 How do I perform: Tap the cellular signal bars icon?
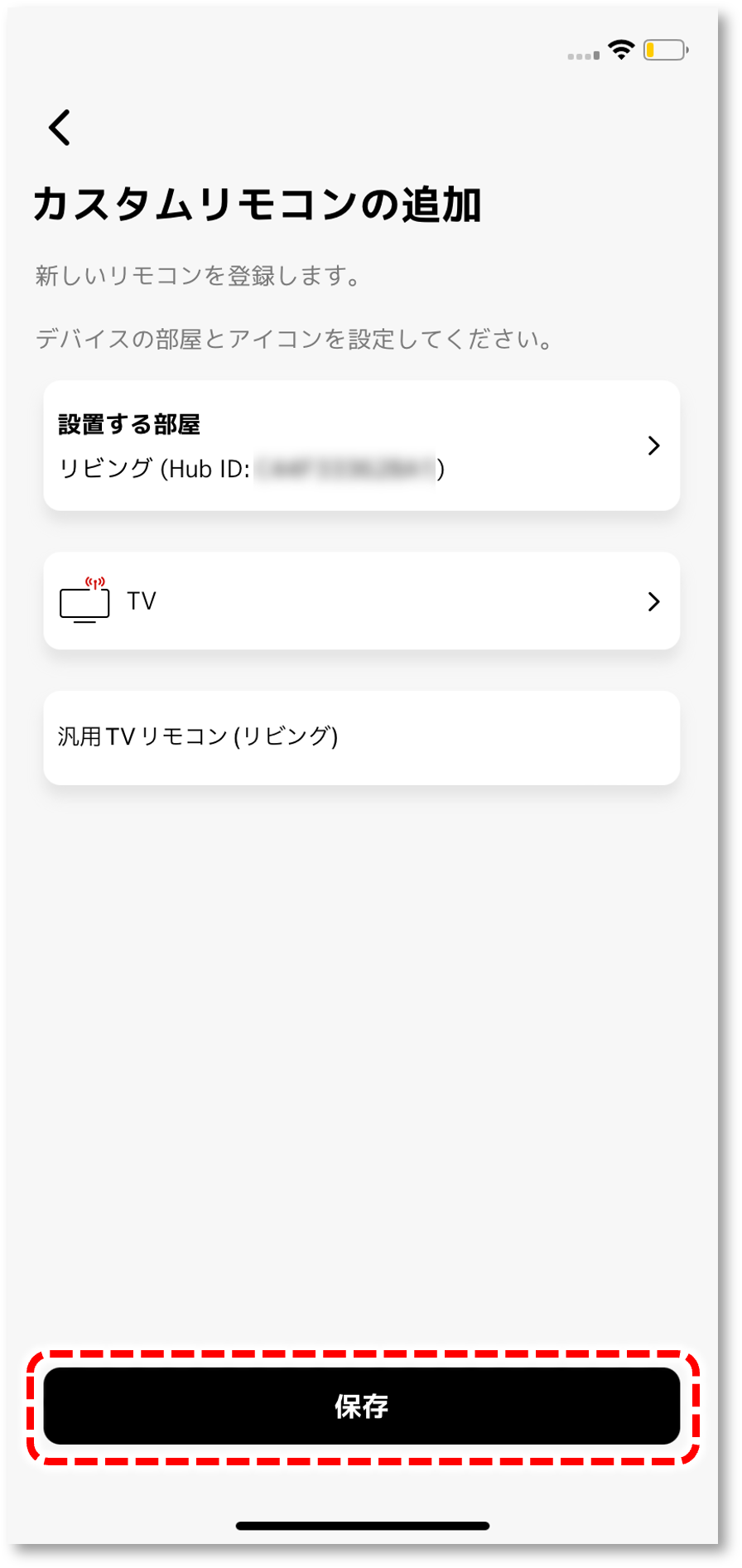(x=583, y=55)
